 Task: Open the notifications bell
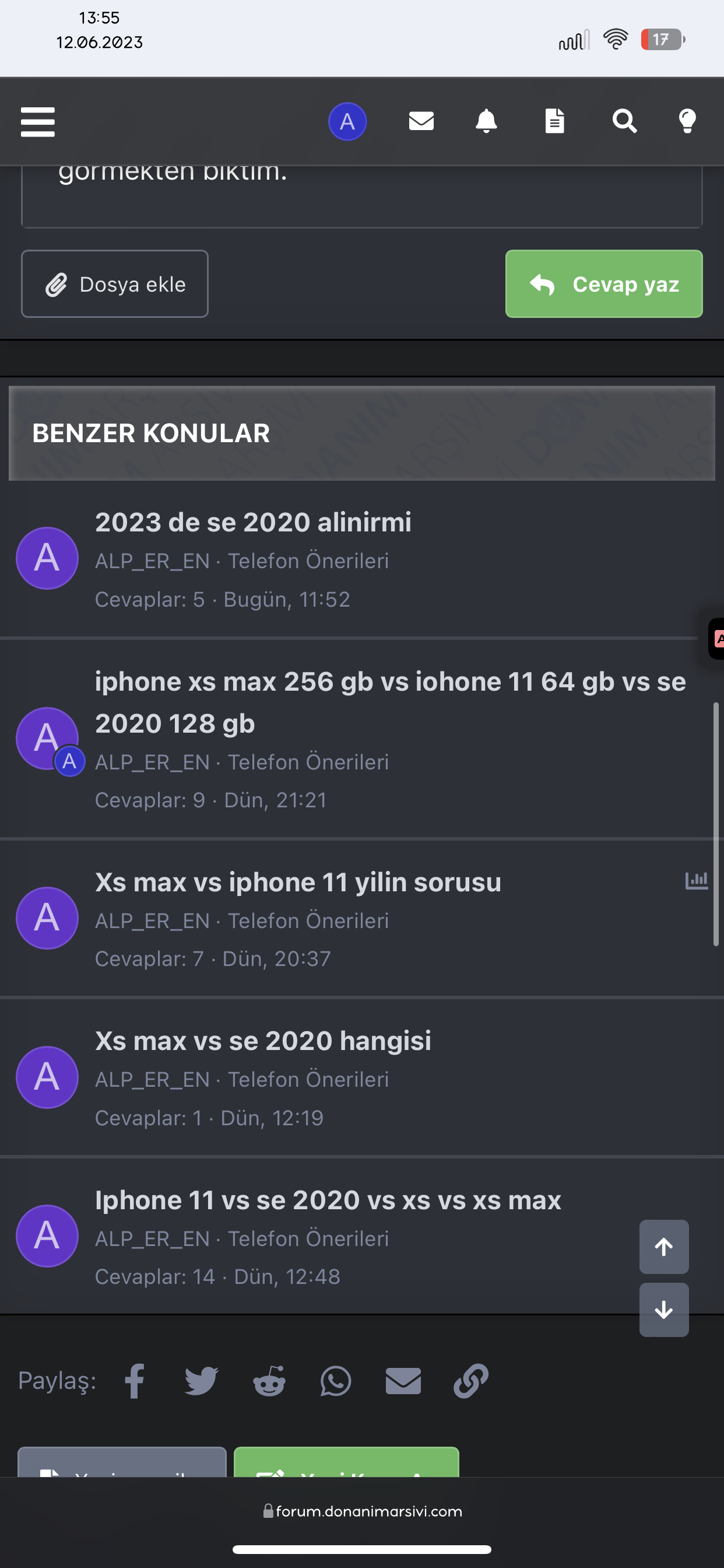[x=486, y=121]
